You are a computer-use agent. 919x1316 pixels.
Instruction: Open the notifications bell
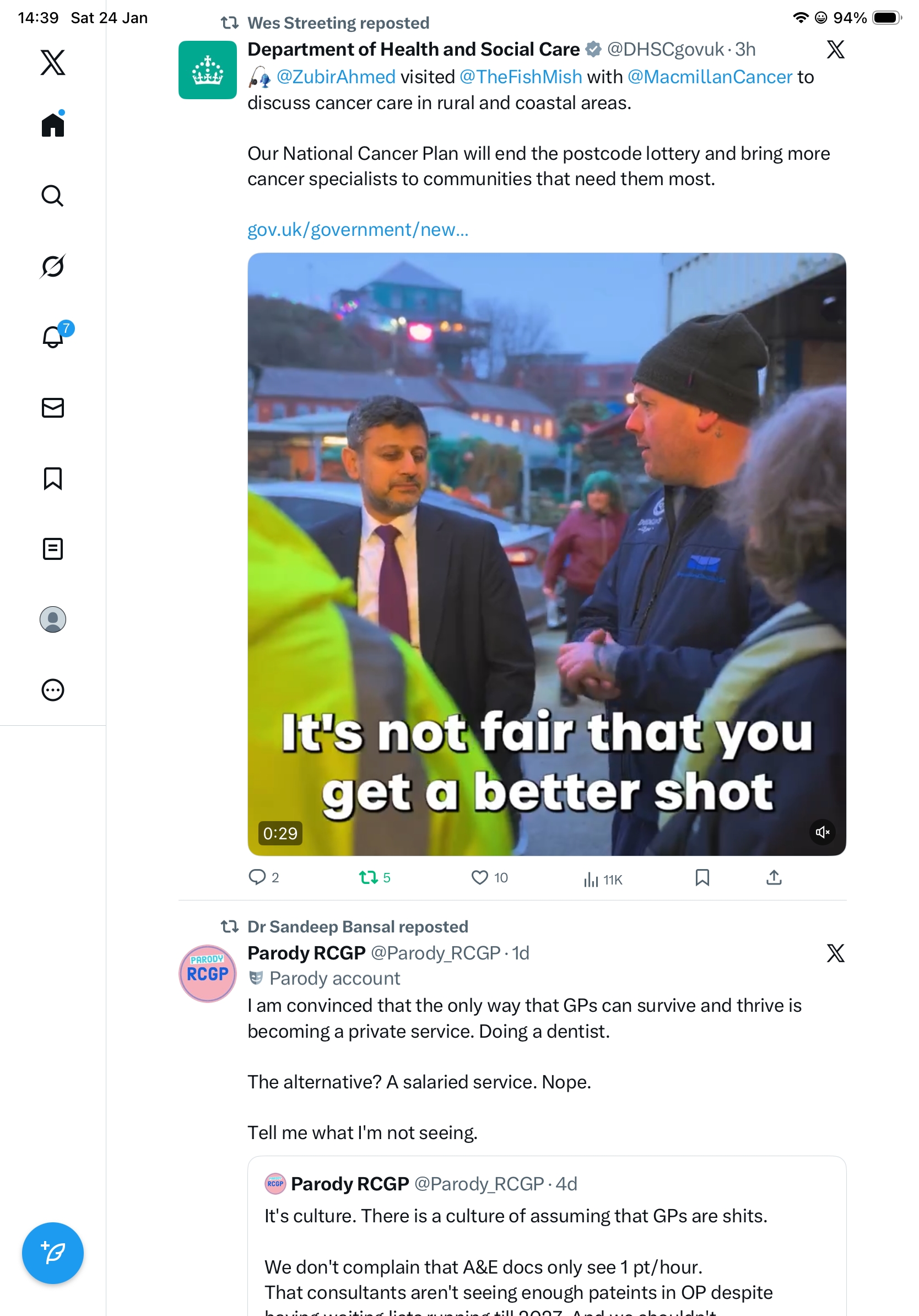pyautogui.click(x=53, y=337)
